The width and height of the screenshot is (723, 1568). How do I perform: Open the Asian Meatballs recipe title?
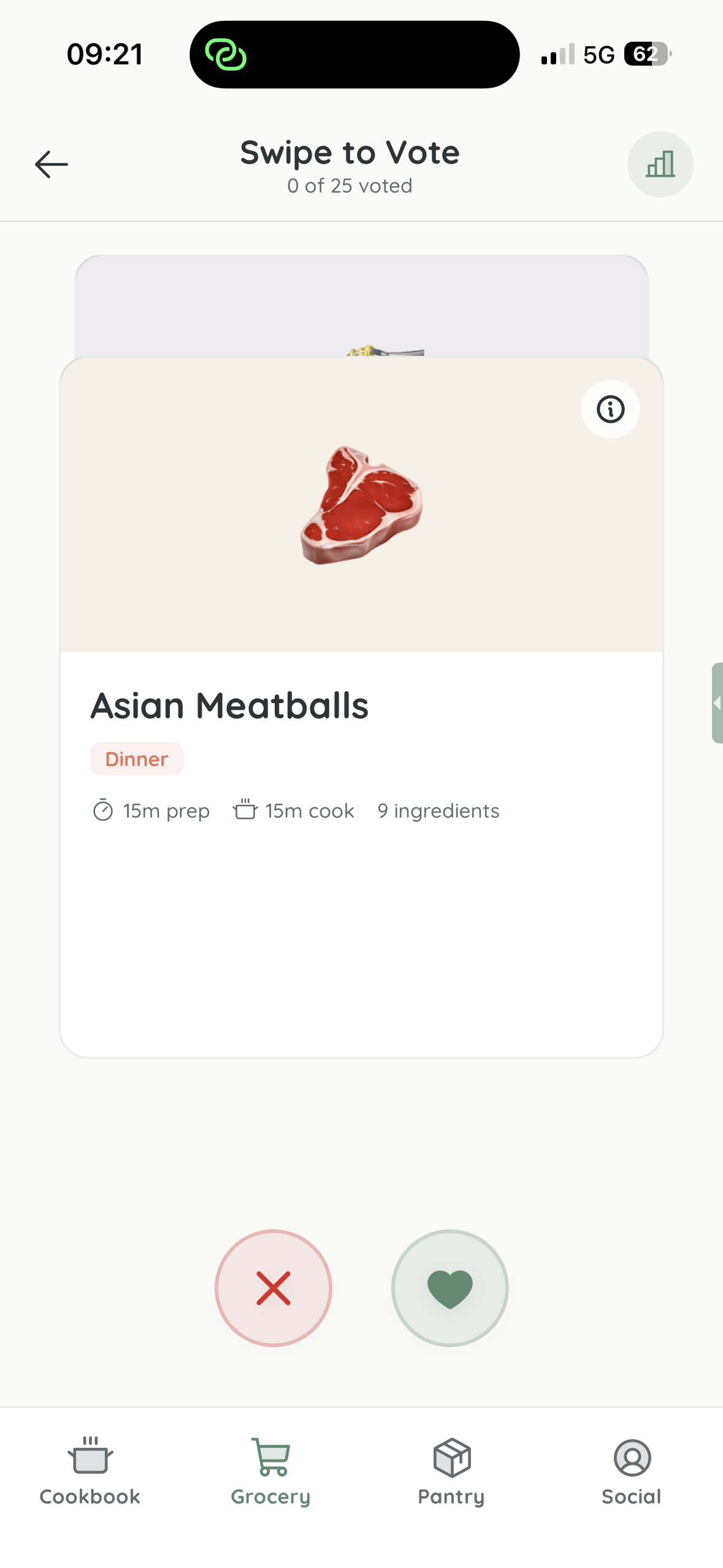coord(229,705)
